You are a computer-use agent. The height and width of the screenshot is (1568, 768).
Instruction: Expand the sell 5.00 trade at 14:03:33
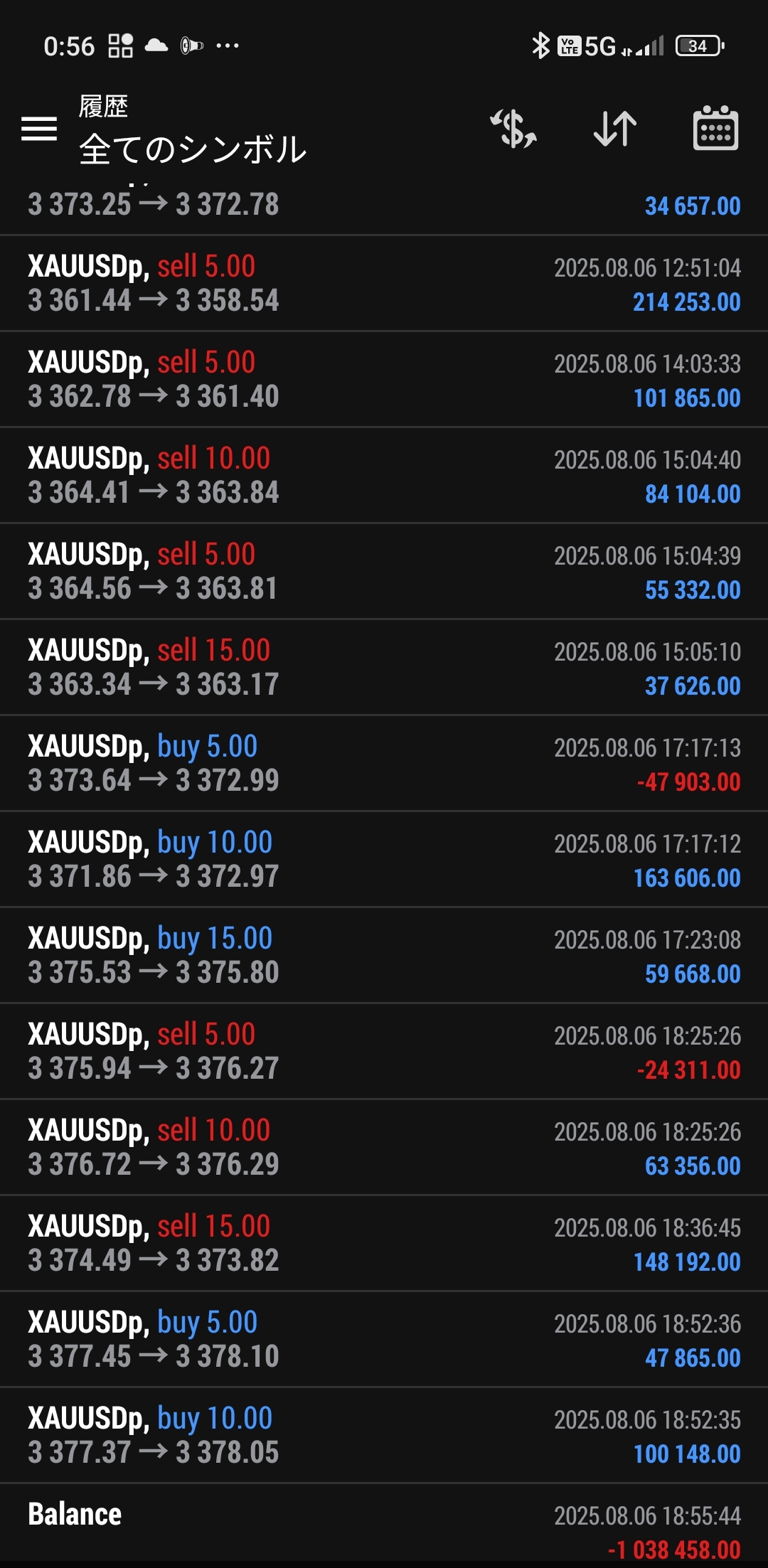tap(384, 380)
